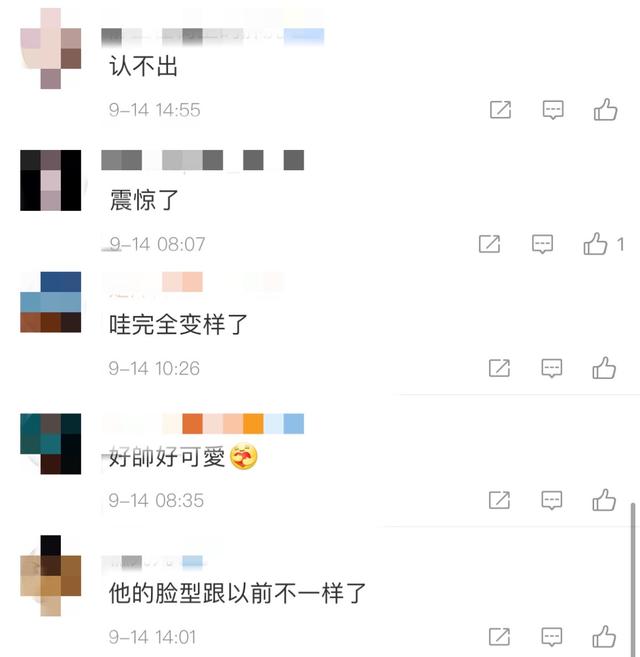View the profile of the "认不出" commenter
640x657 pixels.
tap(50, 48)
